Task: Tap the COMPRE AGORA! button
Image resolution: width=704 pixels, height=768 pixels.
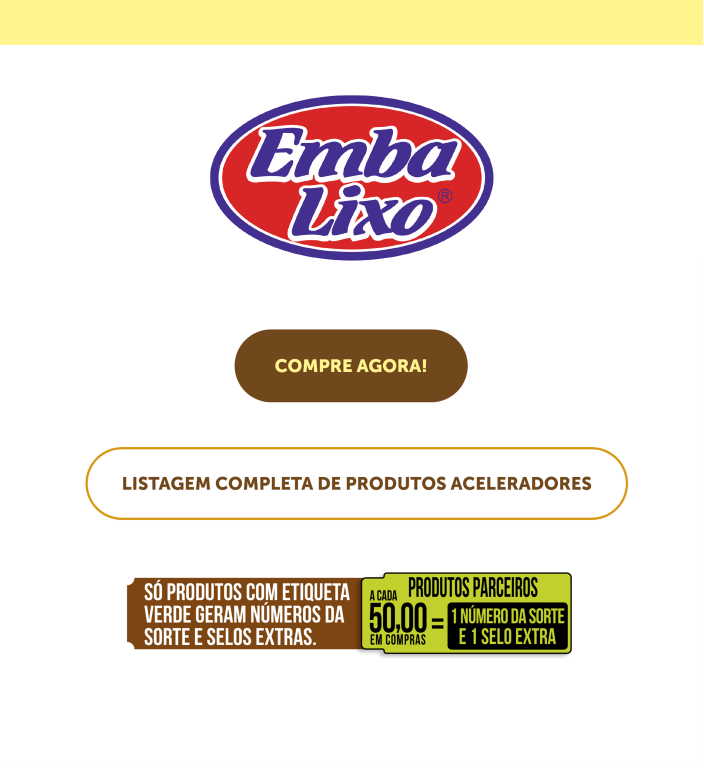Action: [351, 366]
